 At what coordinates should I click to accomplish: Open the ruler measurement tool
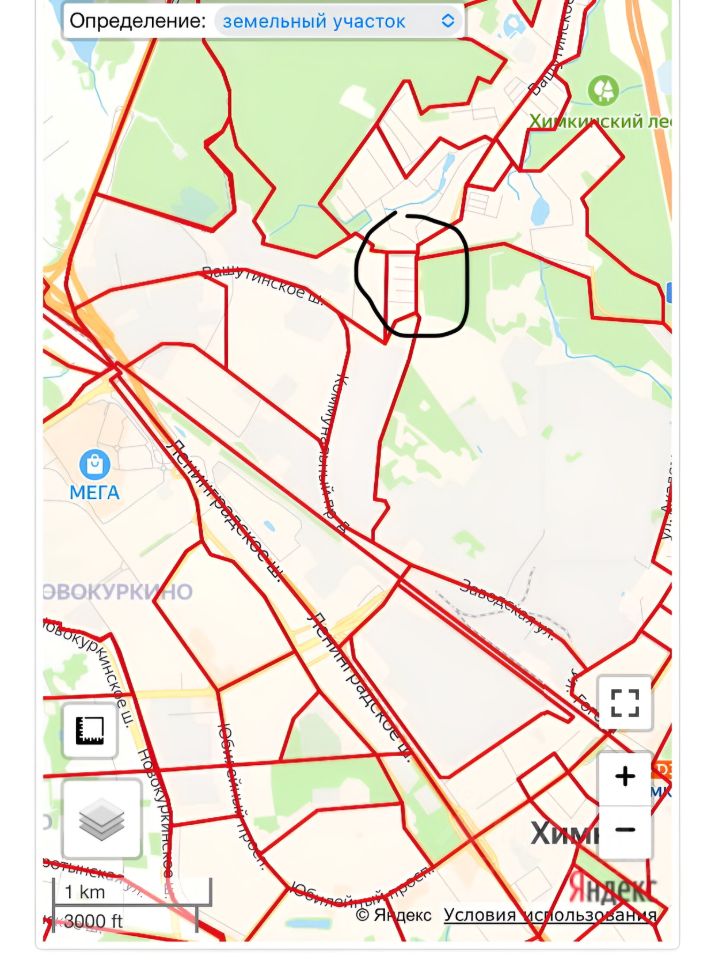89,730
